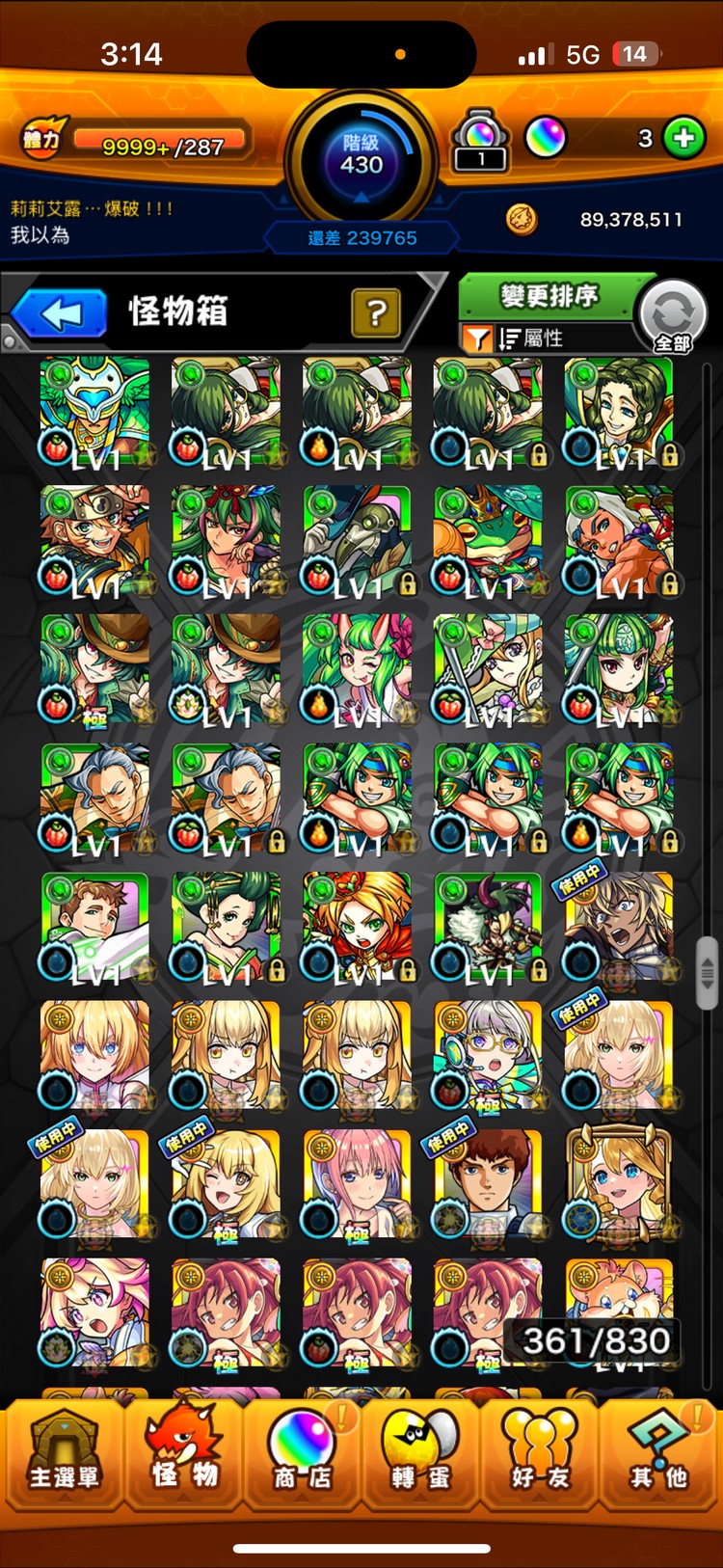723x1568 pixels.
Task: Select the brown-haired pilot man in use
Action: (x=488, y=1184)
